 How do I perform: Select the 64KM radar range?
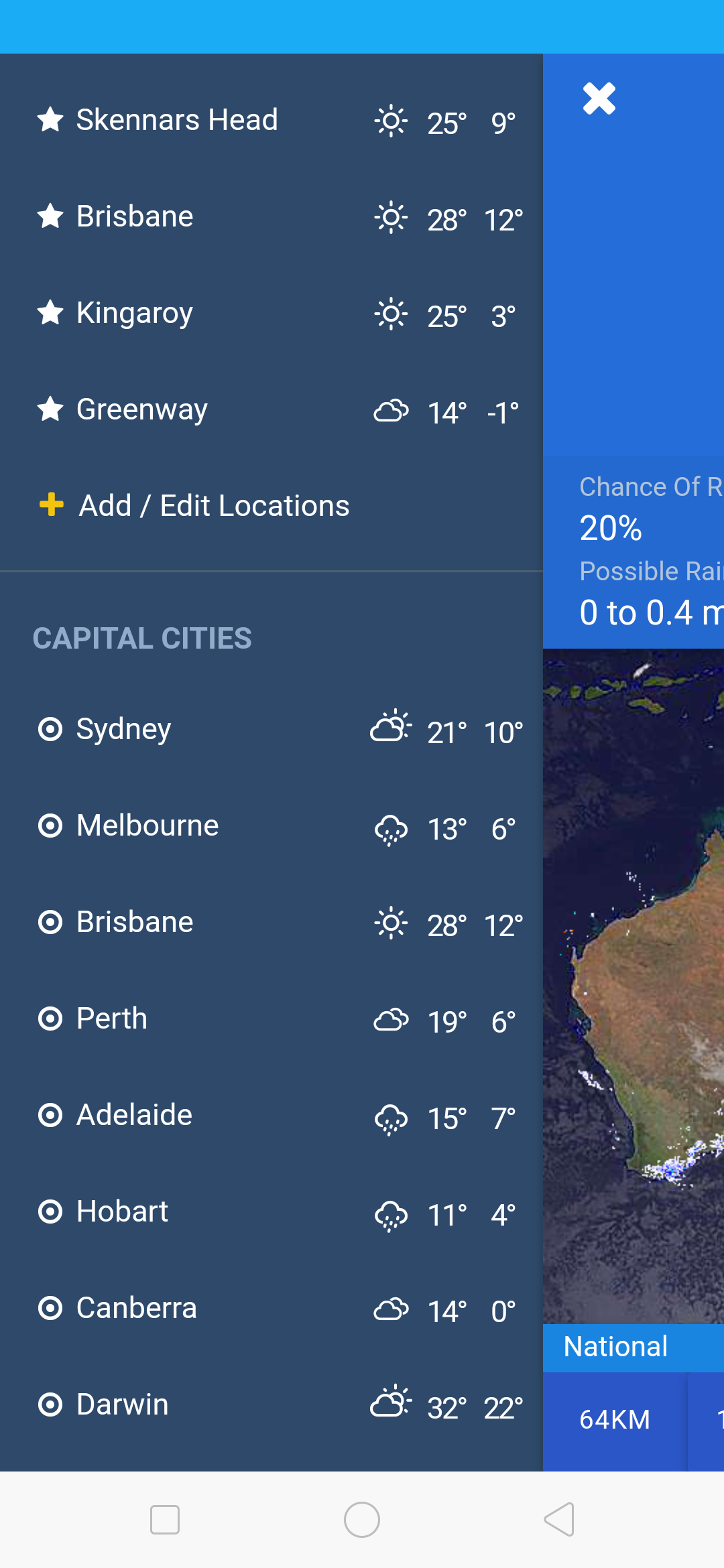point(615,1420)
